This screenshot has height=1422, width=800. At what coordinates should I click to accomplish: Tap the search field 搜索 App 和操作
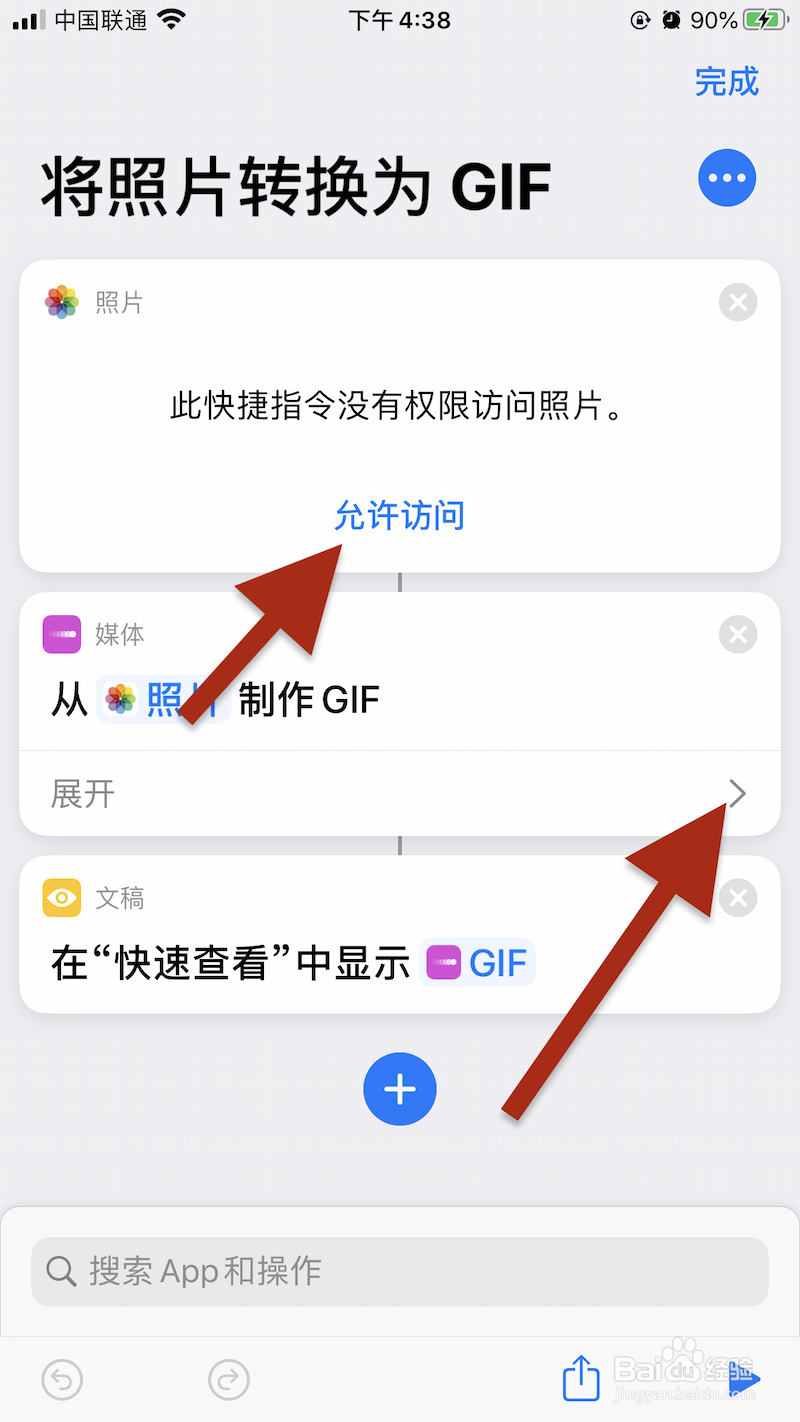point(400,1271)
